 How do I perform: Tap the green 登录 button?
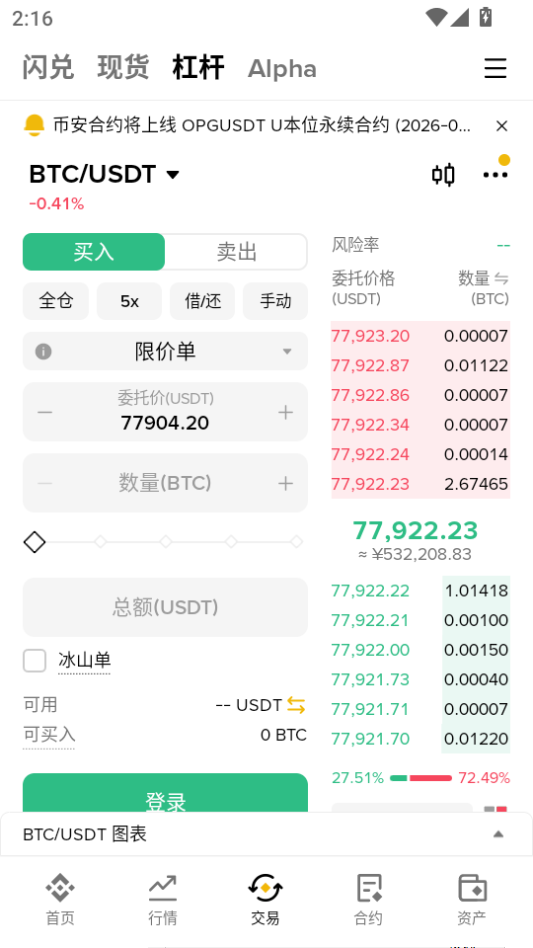(x=165, y=793)
